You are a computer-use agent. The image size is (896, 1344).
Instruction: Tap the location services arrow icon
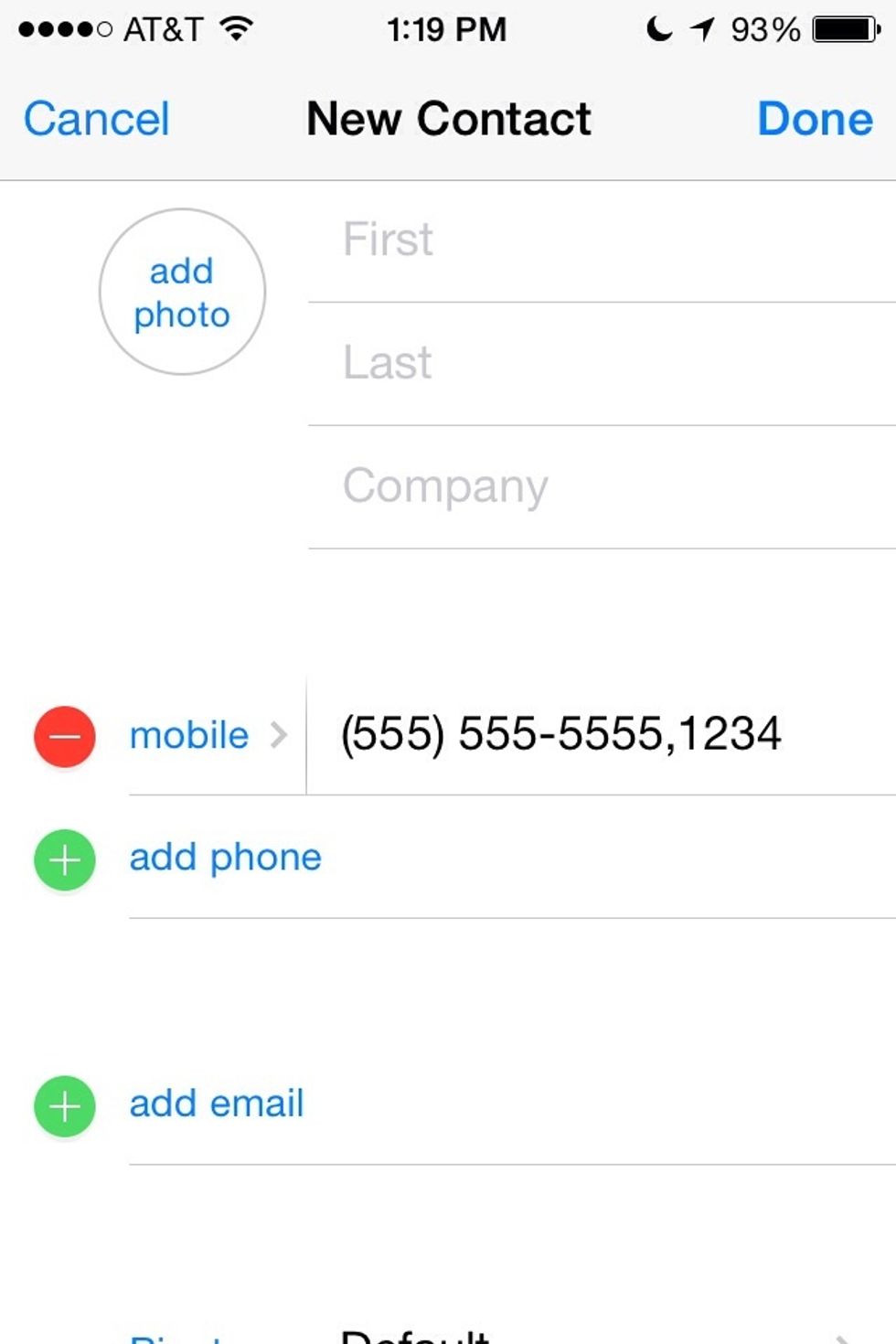(x=705, y=28)
